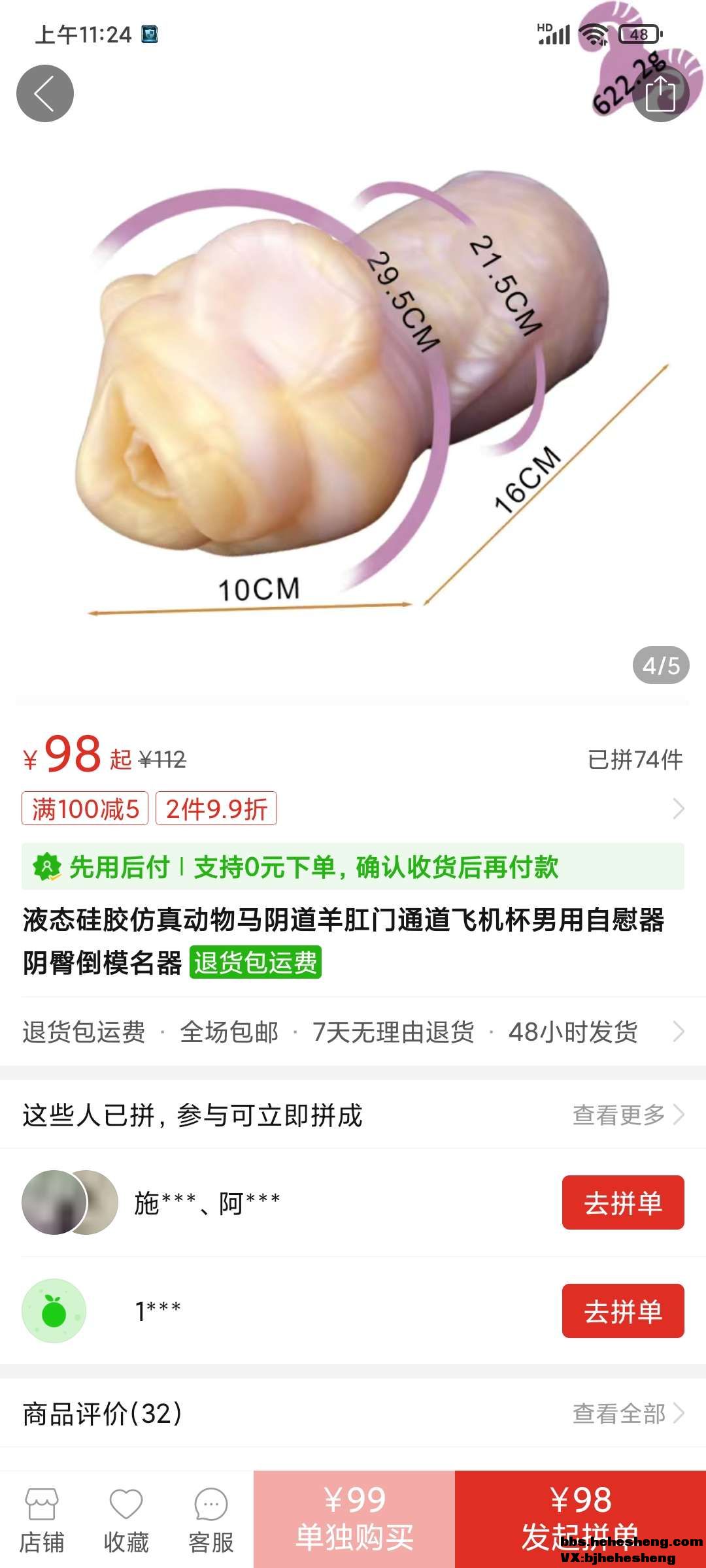The image size is (706, 1568).
Task: View the 先用后付 pay-later banner
Action: click(x=353, y=867)
